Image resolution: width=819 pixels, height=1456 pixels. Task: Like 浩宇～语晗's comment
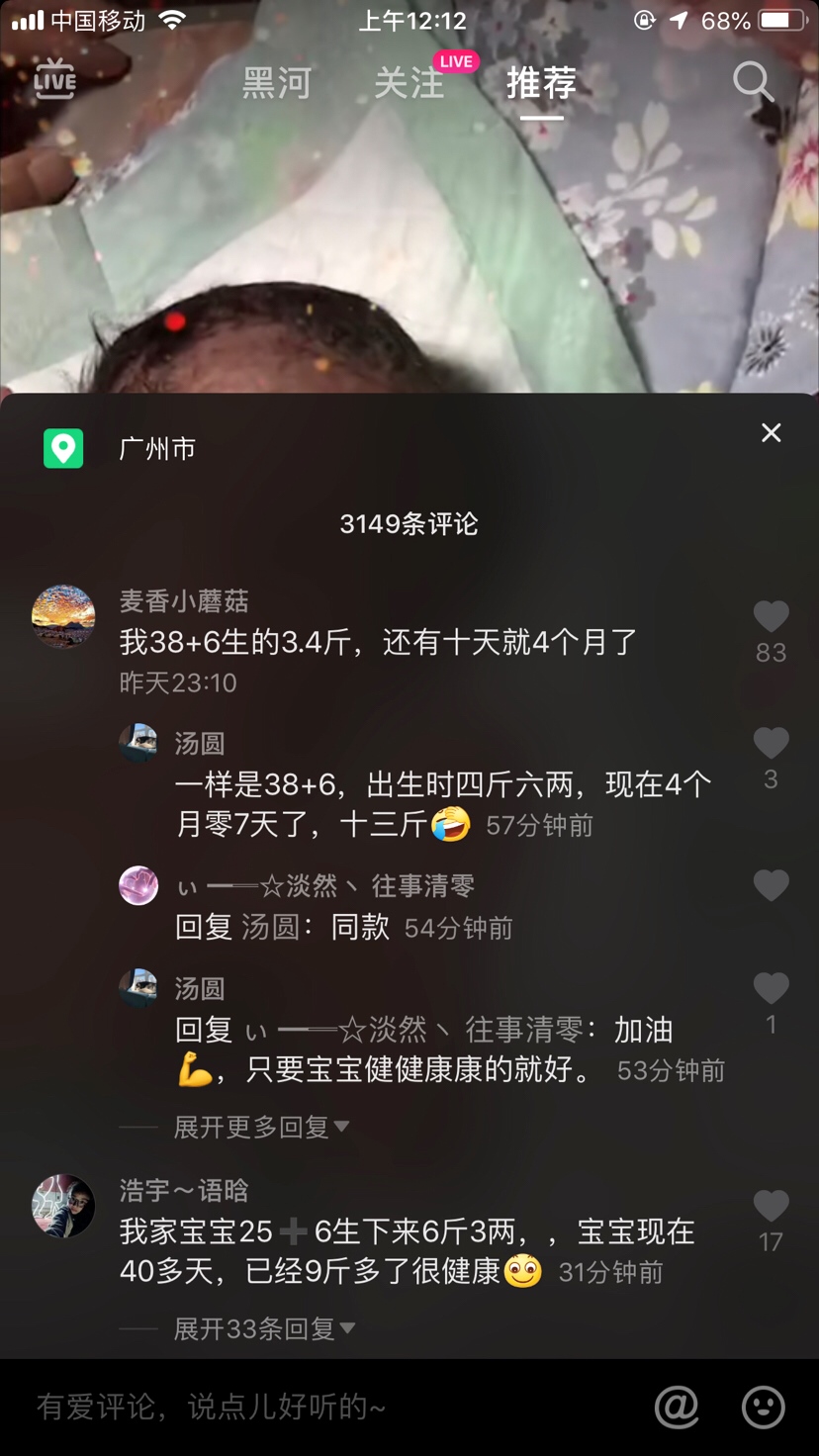771,1206
